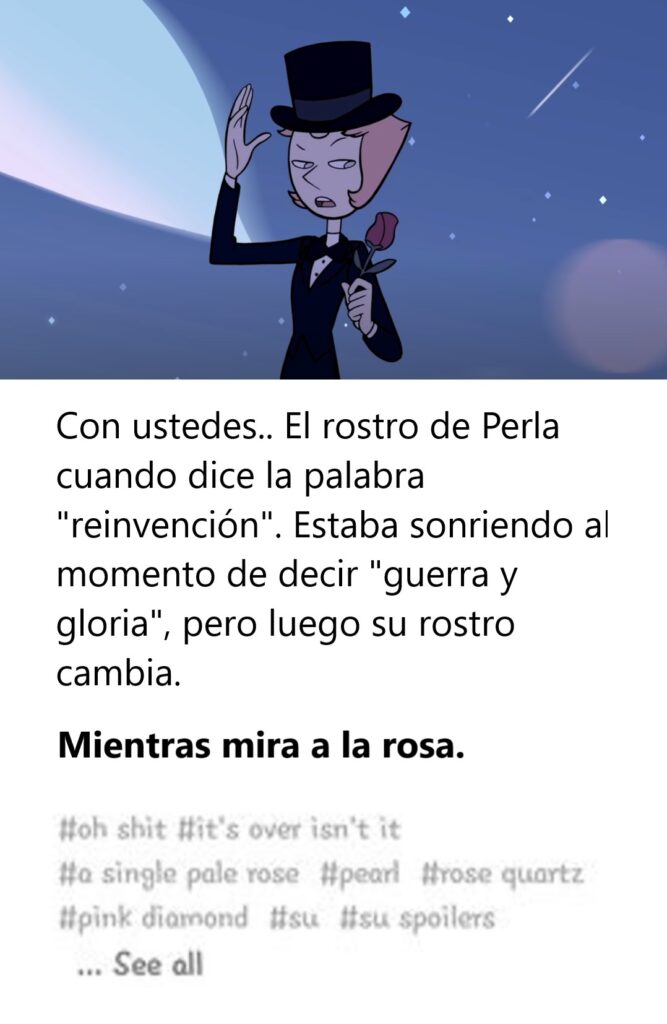
Task: Expand the tags with See all
Action: coord(140,964)
